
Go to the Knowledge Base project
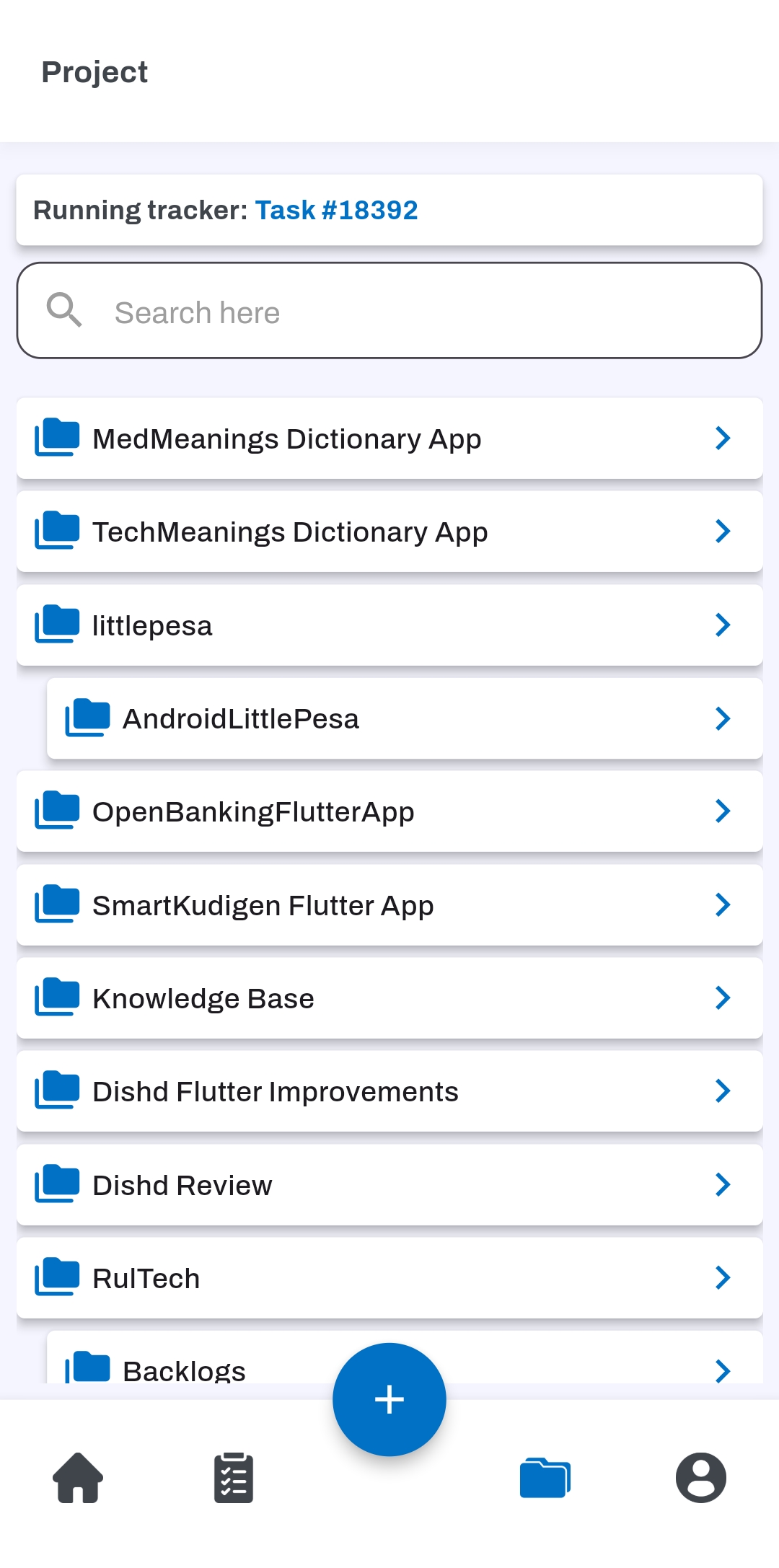[389, 998]
